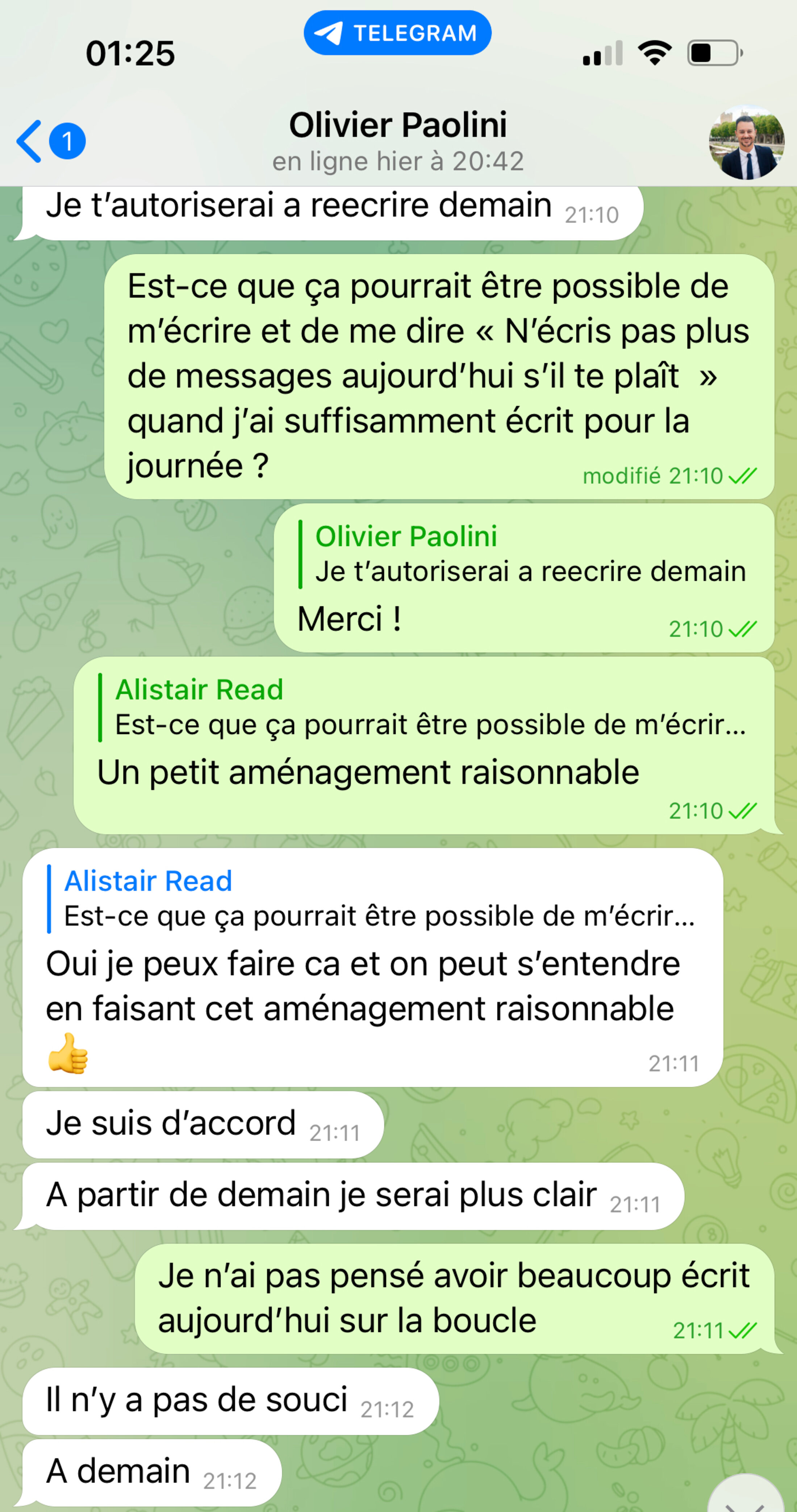Open Olivier Paolini's profile picture
Viewport: 797px width, 1512px height.
(x=746, y=142)
